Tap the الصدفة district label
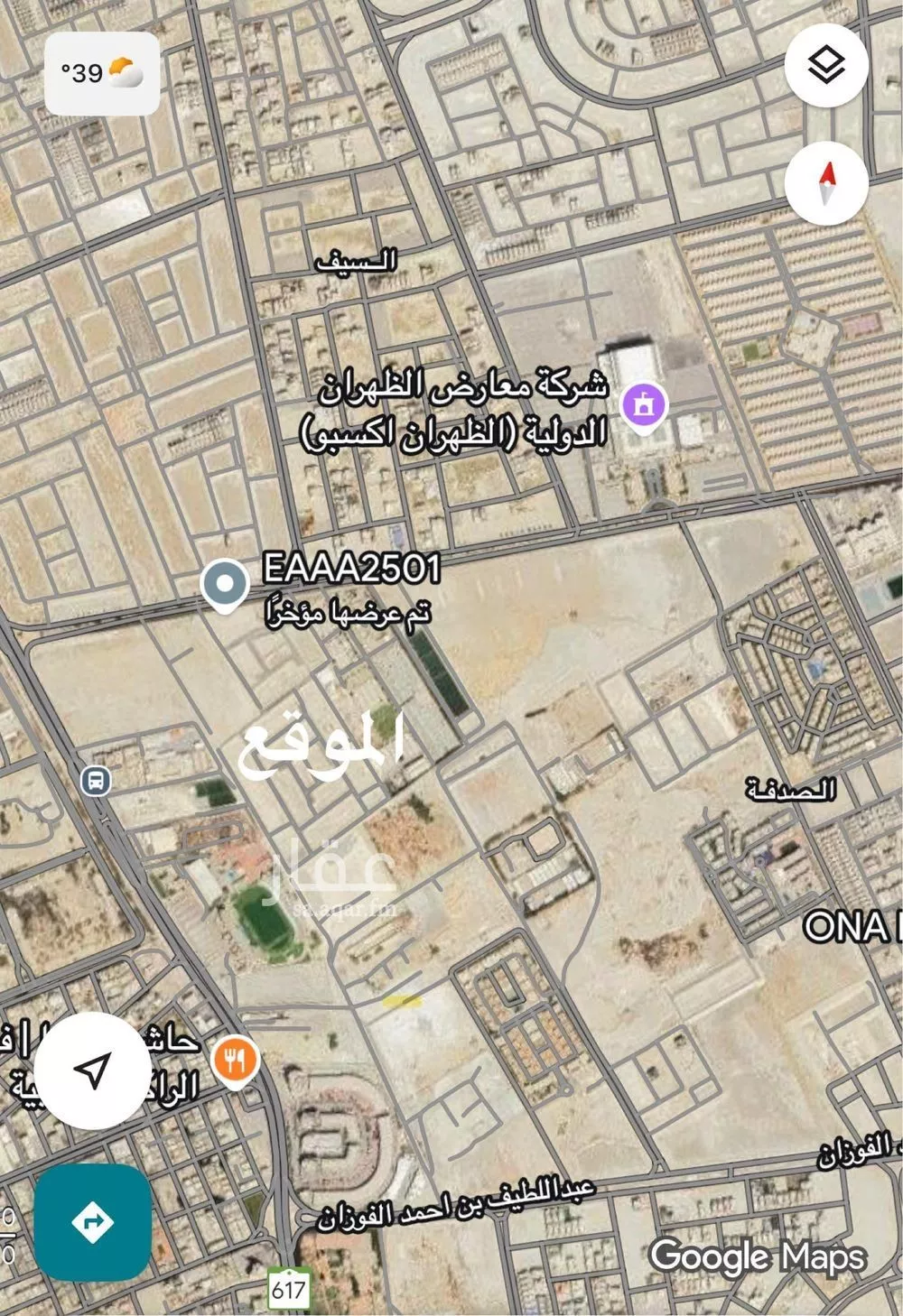Screen dimensions: 903x1316 click(x=788, y=788)
